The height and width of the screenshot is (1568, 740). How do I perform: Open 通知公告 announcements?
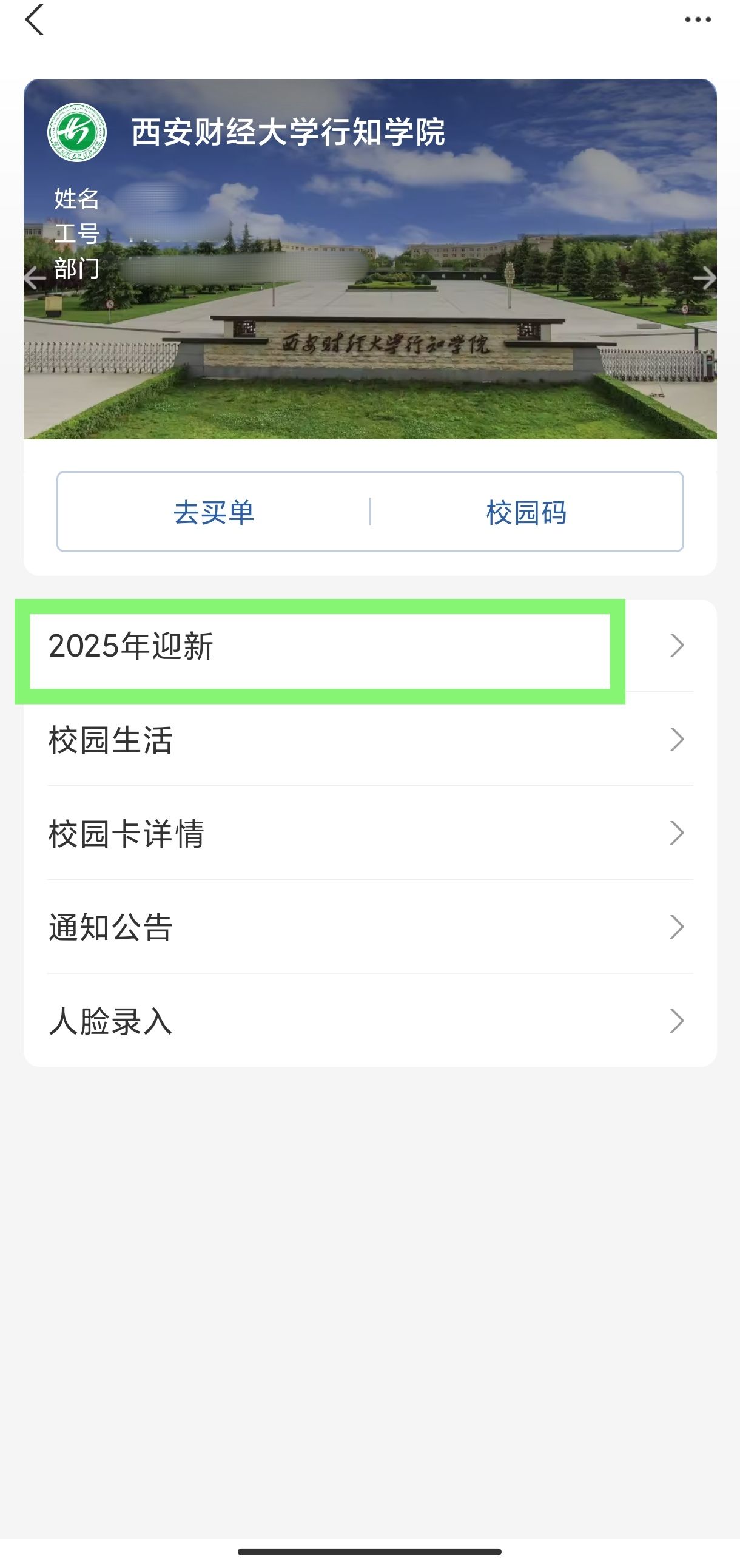[x=370, y=927]
